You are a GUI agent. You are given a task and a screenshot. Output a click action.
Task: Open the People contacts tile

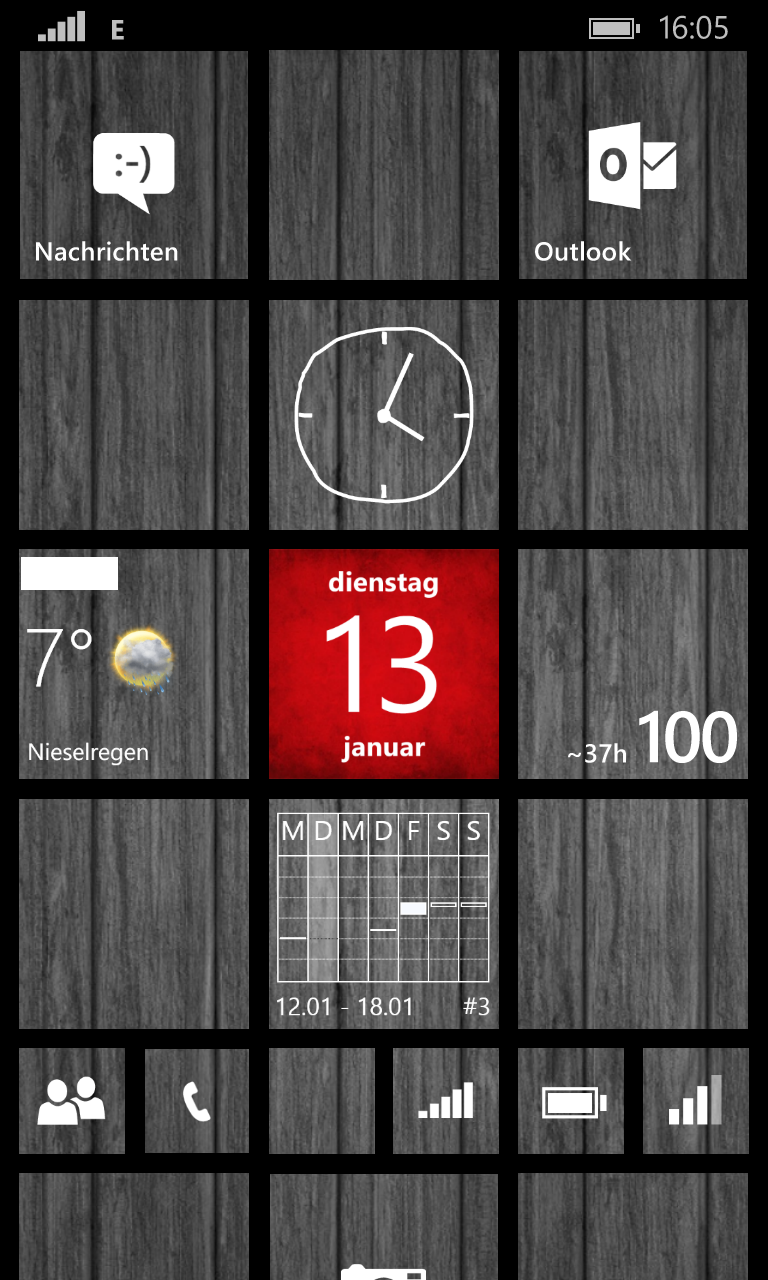72,1101
